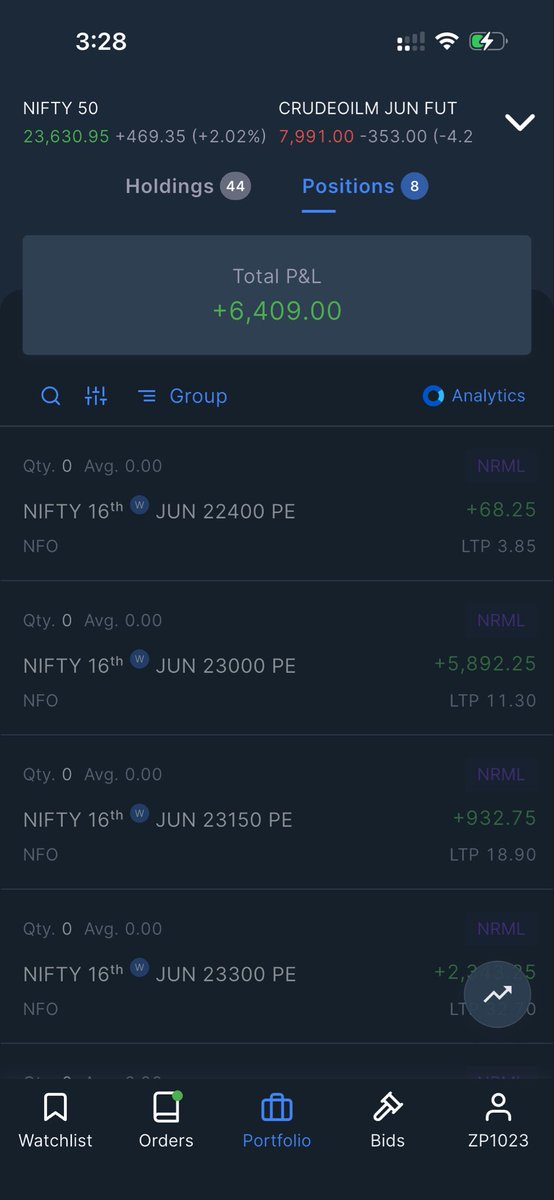
Task: Open the NIFTY JUN 23300 PE position
Action: [277, 967]
